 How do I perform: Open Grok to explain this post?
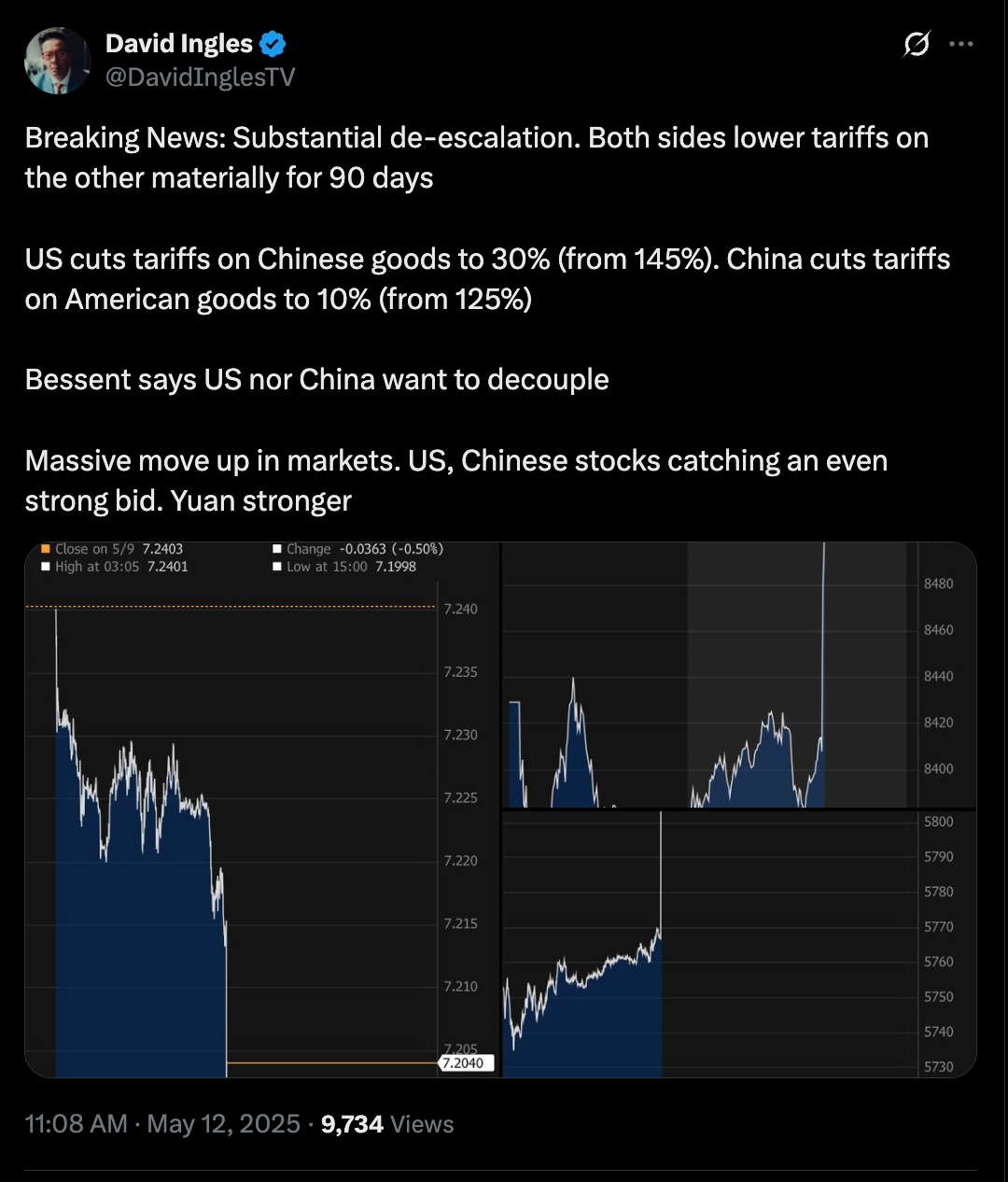(916, 44)
